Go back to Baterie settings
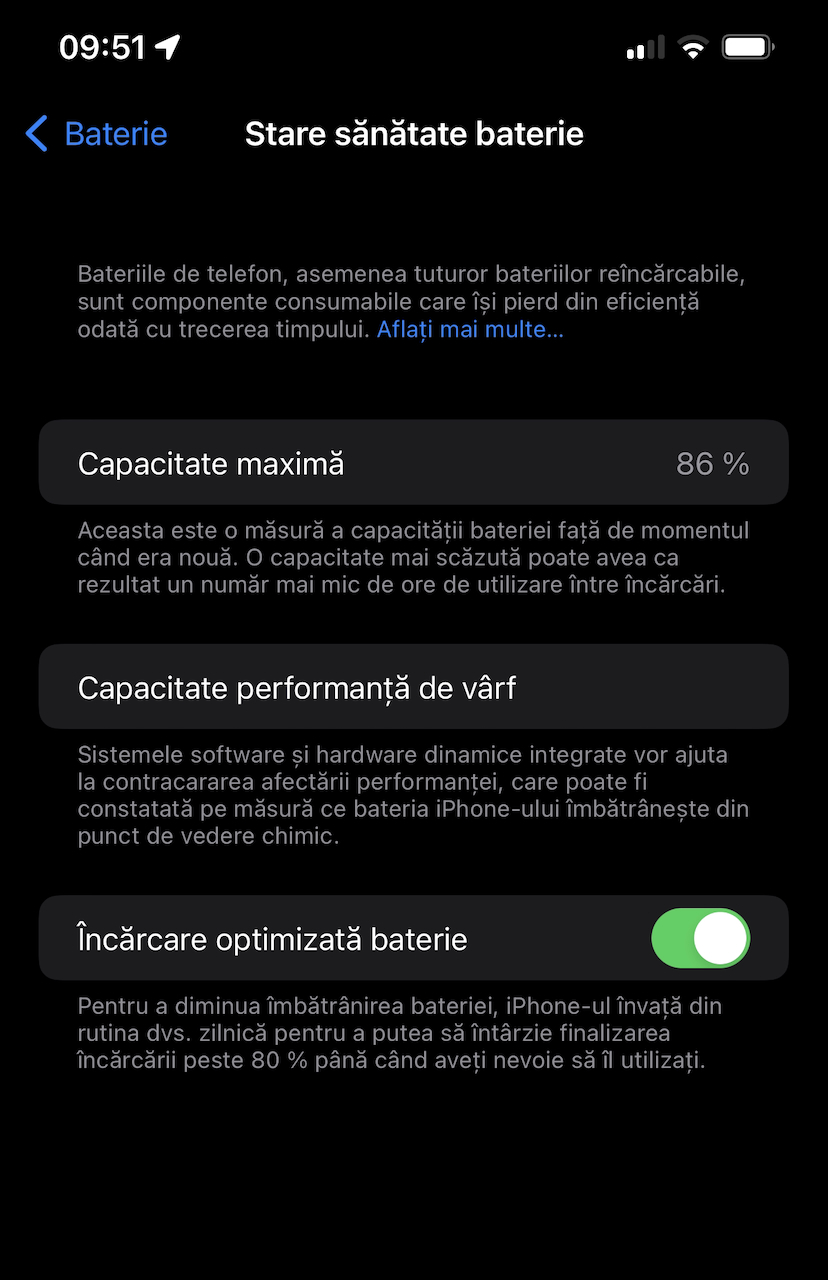This screenshot has height=1280, width=828. [x=97, y=134]
